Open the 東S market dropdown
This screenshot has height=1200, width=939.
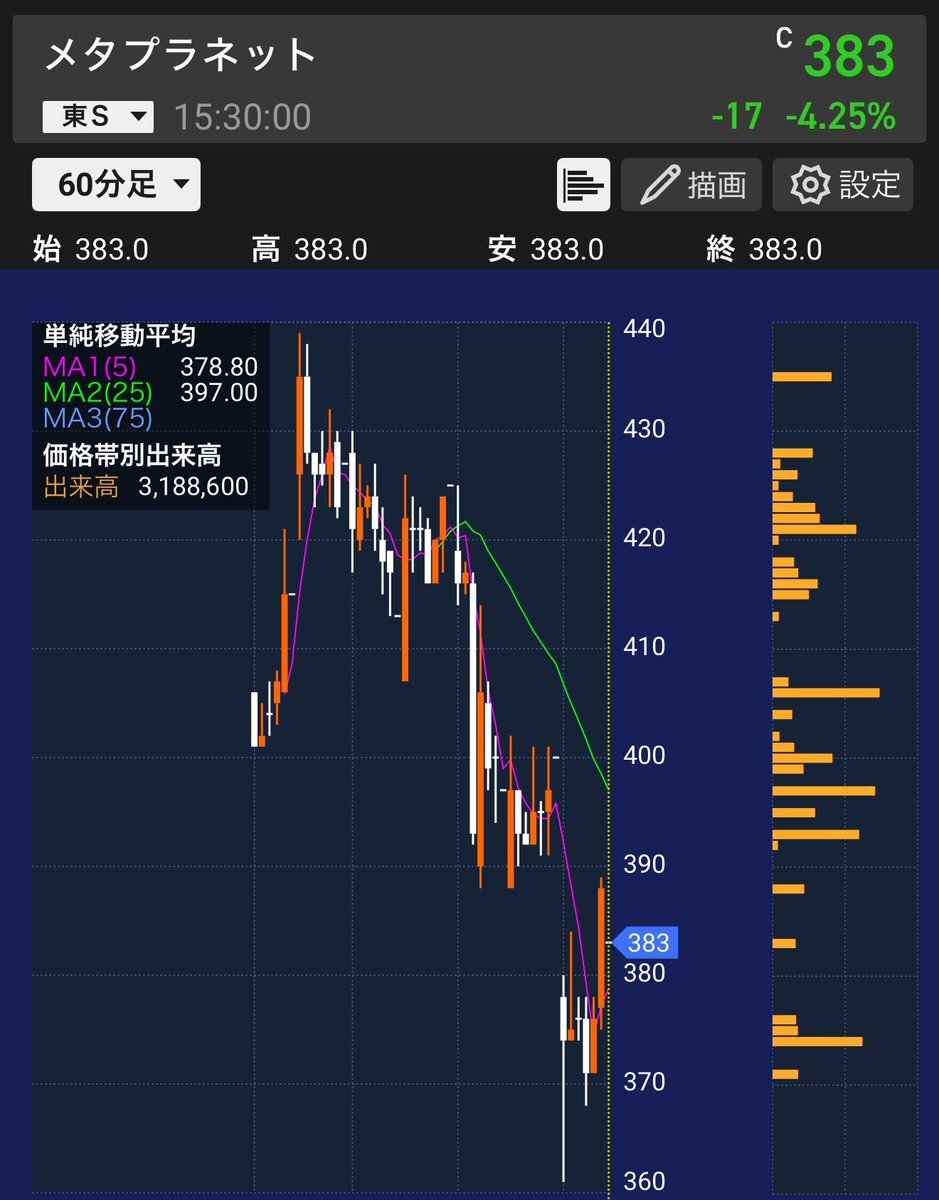[98, 117]
